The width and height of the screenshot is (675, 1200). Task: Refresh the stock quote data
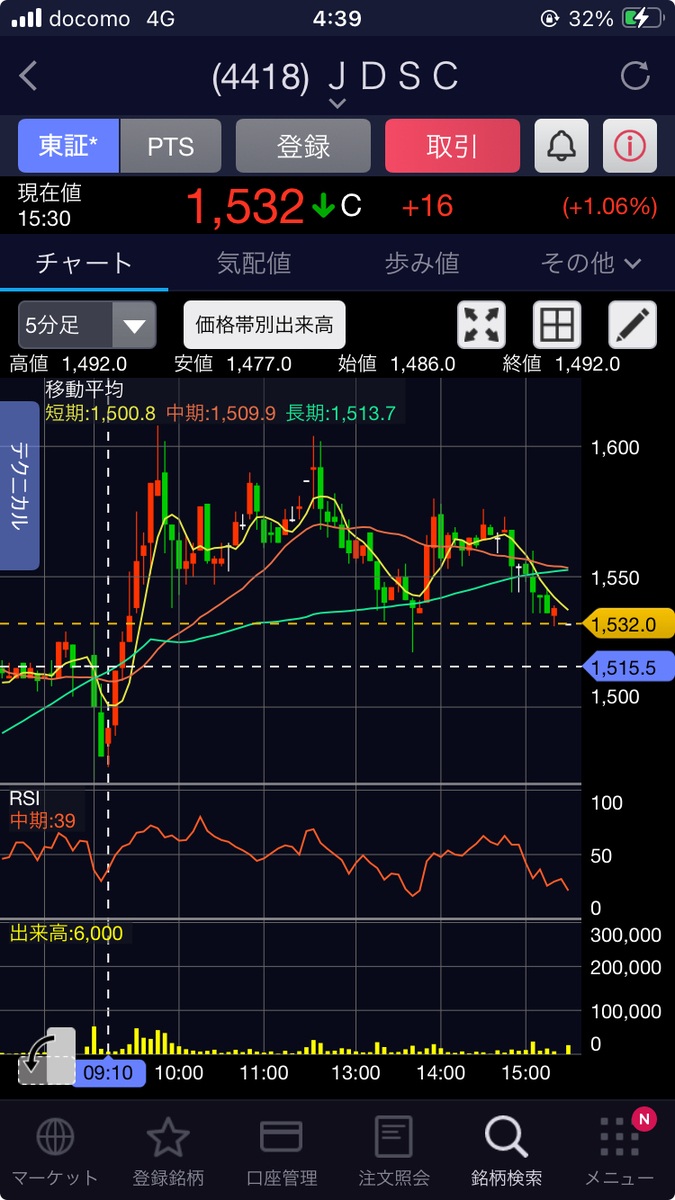click(x=635, y=77)
